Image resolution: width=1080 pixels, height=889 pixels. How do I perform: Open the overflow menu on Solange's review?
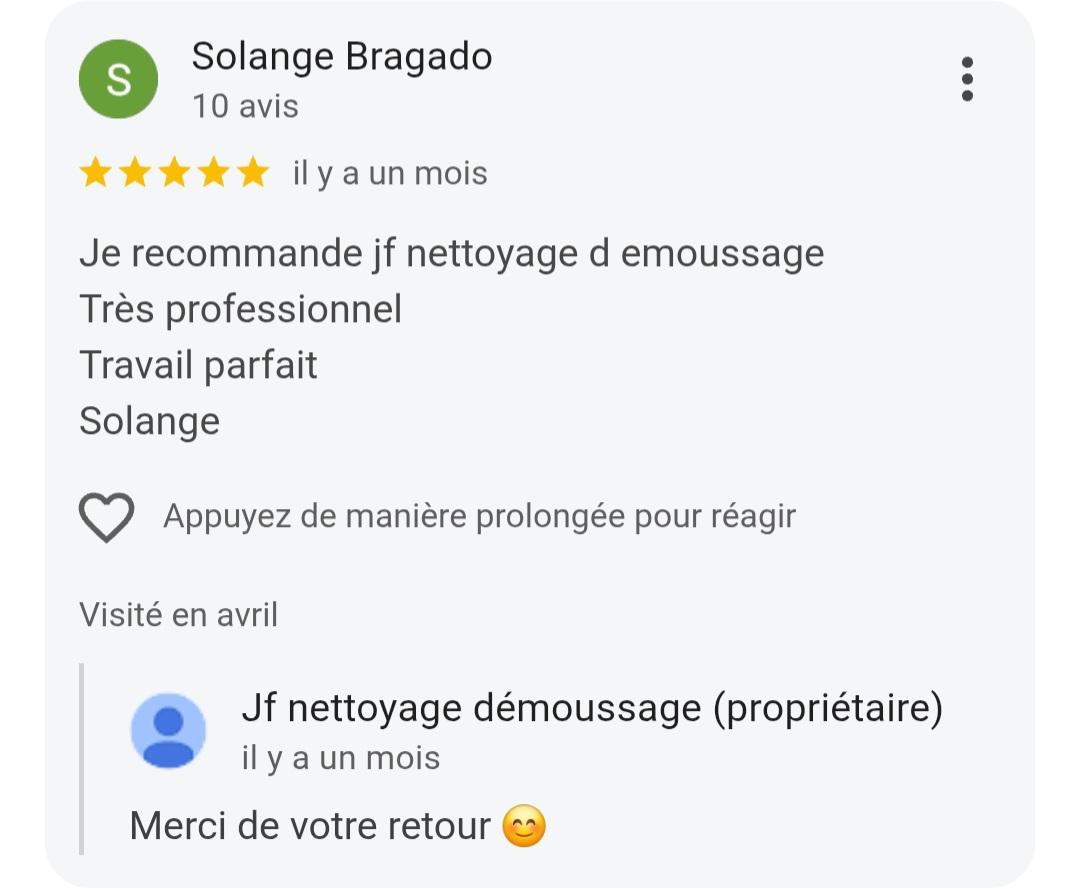pos(966,79)
